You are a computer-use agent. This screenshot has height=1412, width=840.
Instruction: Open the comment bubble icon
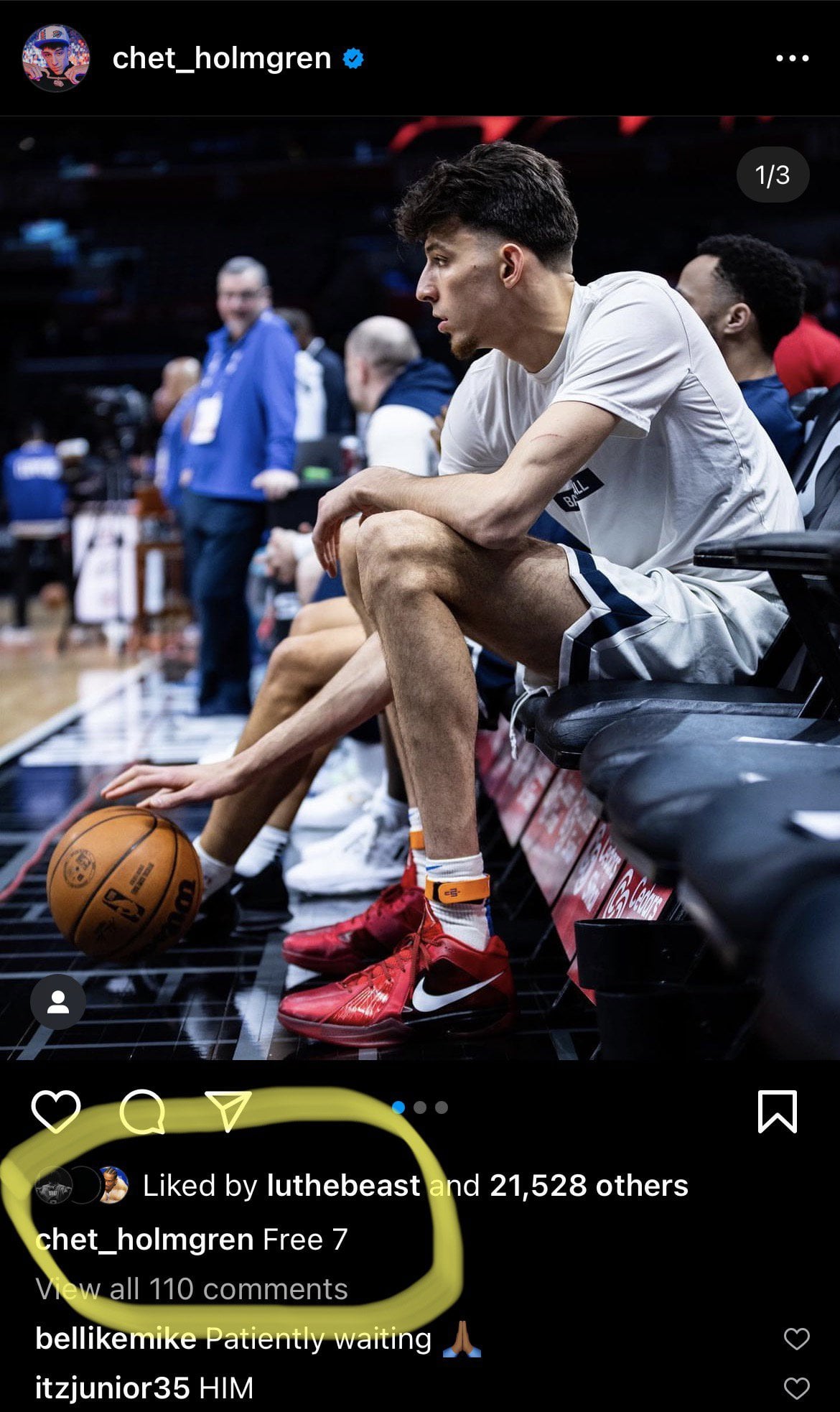[142, 1112]
